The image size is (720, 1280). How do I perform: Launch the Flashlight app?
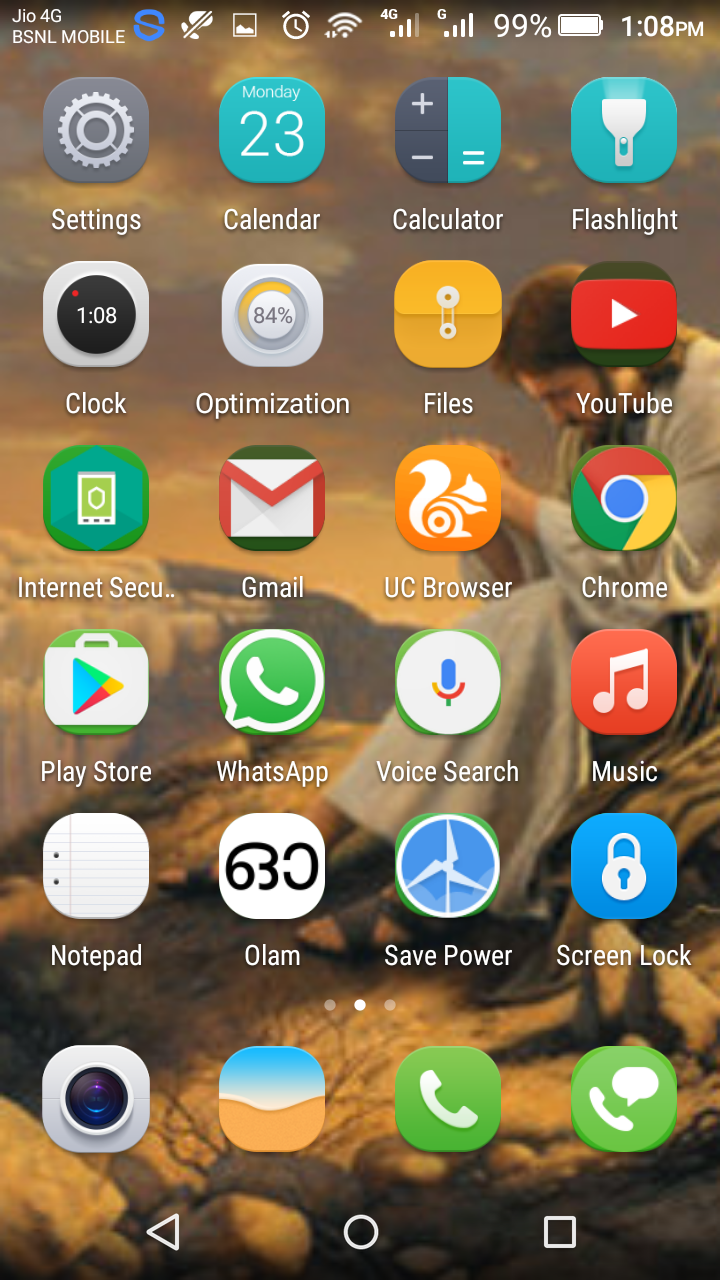coord(624,131)
